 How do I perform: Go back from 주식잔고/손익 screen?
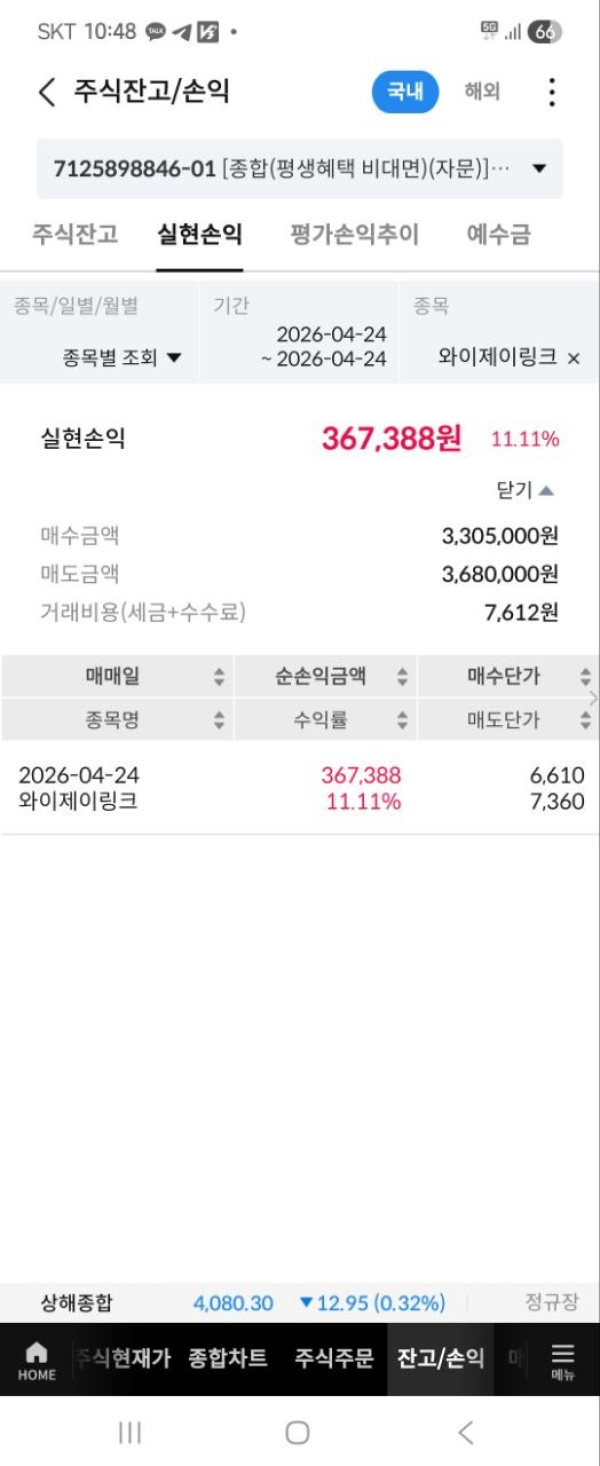[46, 93]
